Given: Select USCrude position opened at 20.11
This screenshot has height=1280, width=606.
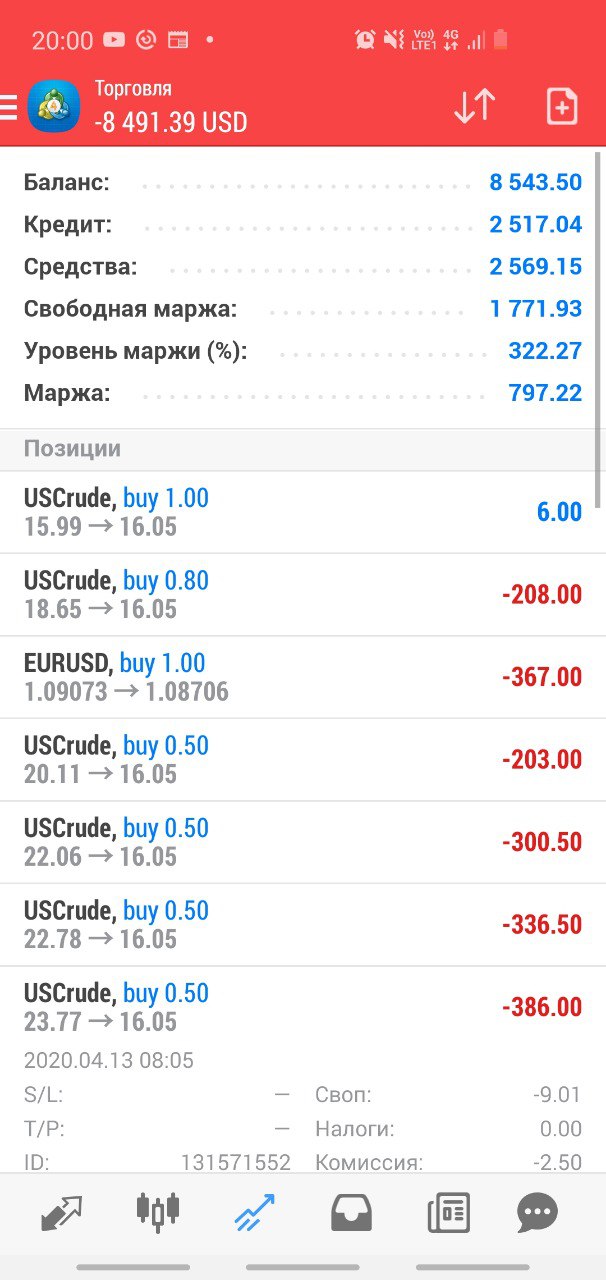Looking at the screenshot, I should point(303,760).
